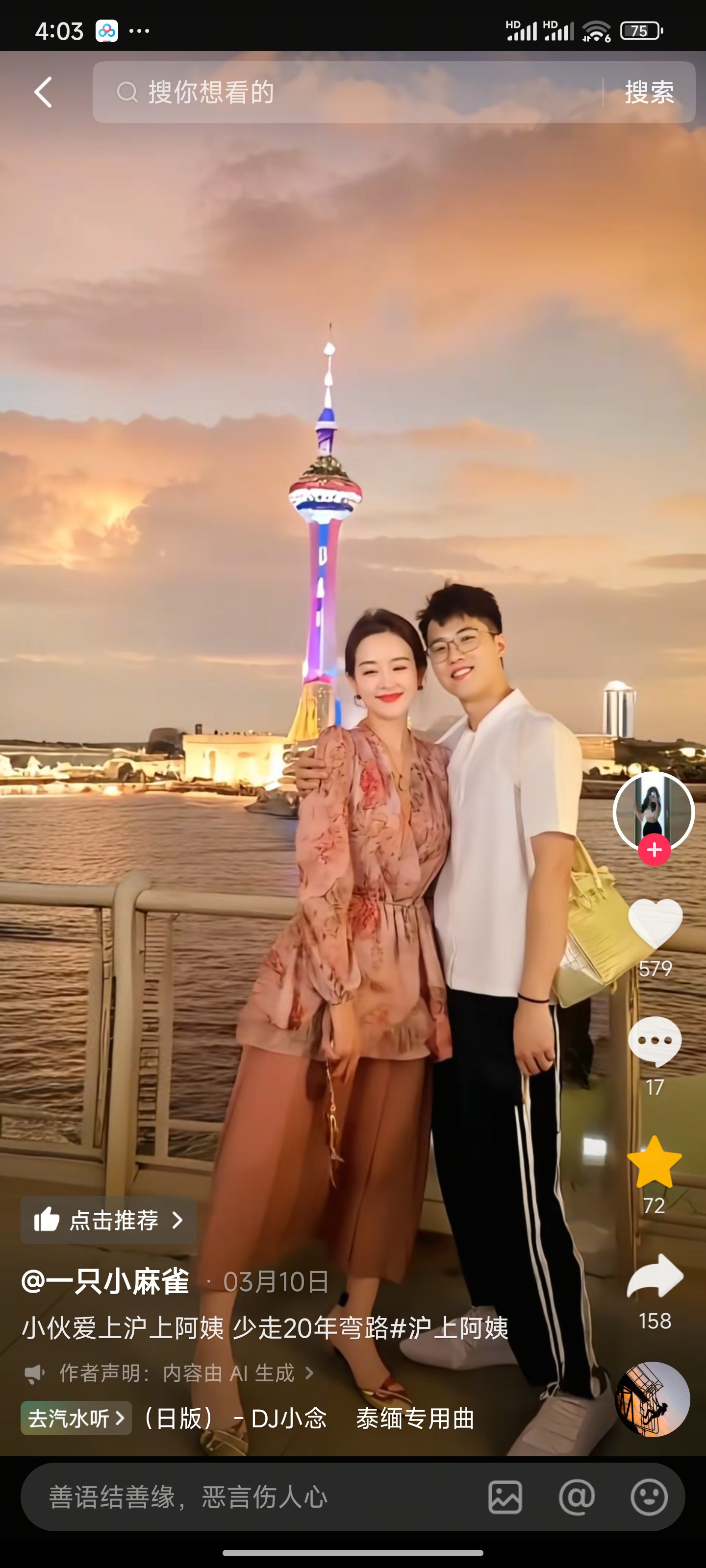Share the video via the arrow icon
Image resolution: width=706 pixels, height=1568 pixels.
point(655,1276)
